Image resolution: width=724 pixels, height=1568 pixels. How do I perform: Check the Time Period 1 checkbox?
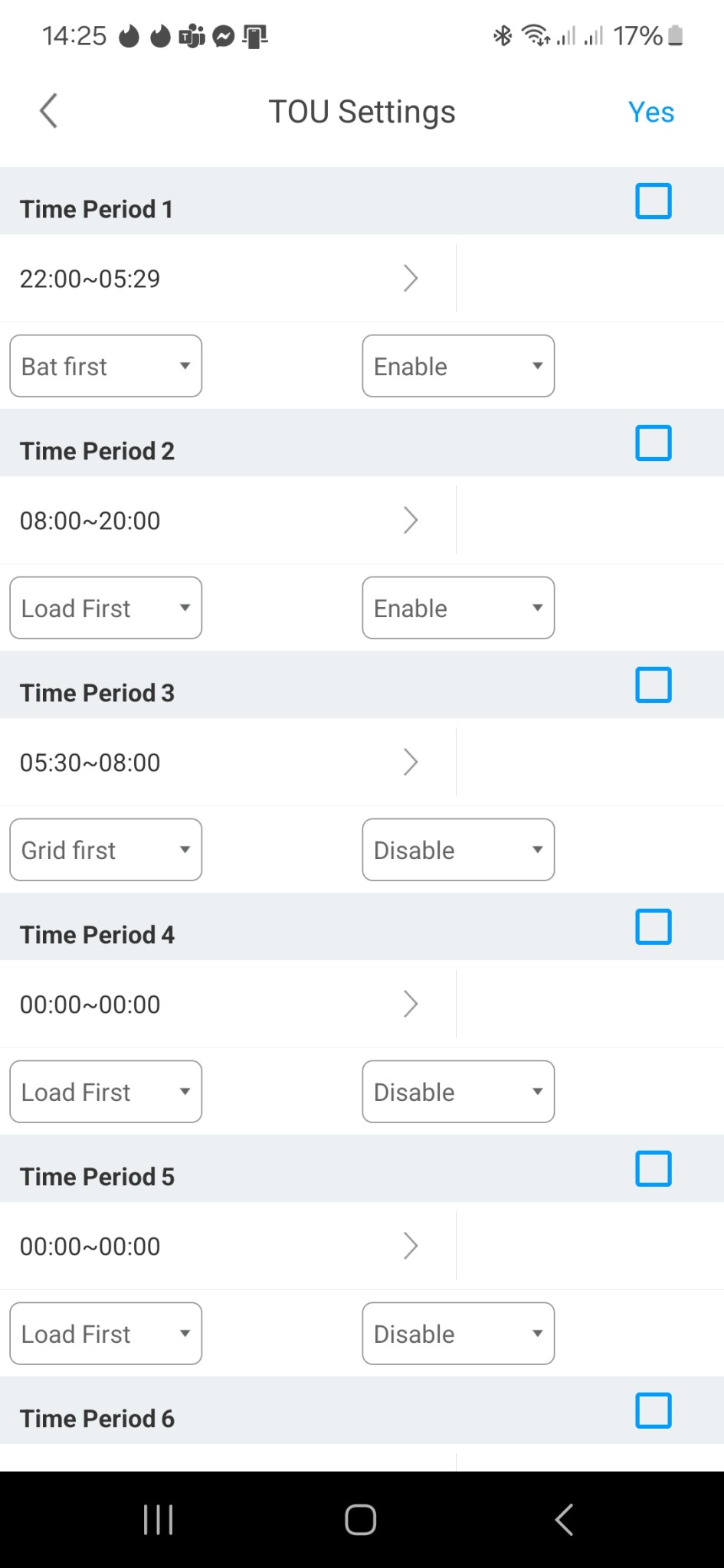point(654,201)
